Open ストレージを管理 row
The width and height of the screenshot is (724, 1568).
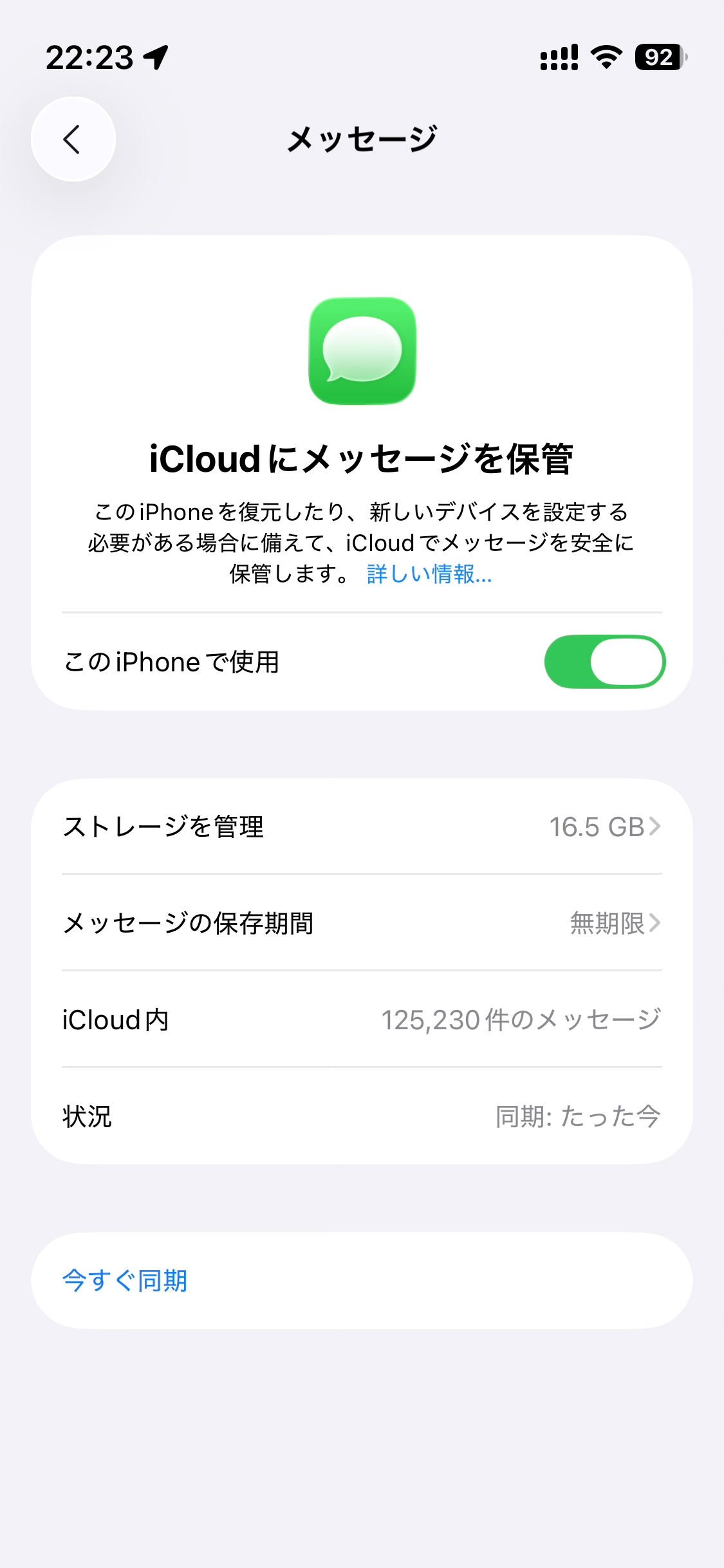tap(362, 826)
